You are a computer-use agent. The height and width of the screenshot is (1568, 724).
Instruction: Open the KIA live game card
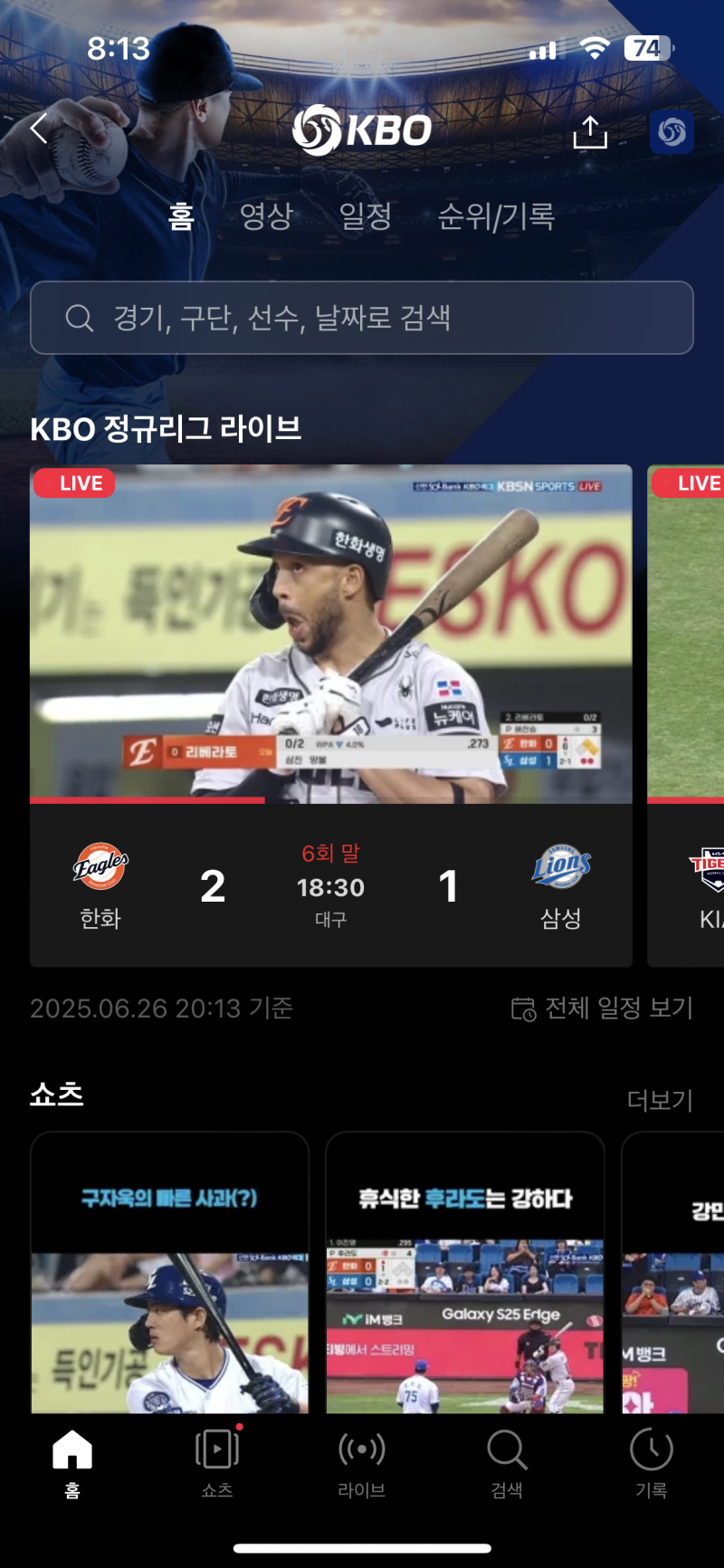point(686,715)
